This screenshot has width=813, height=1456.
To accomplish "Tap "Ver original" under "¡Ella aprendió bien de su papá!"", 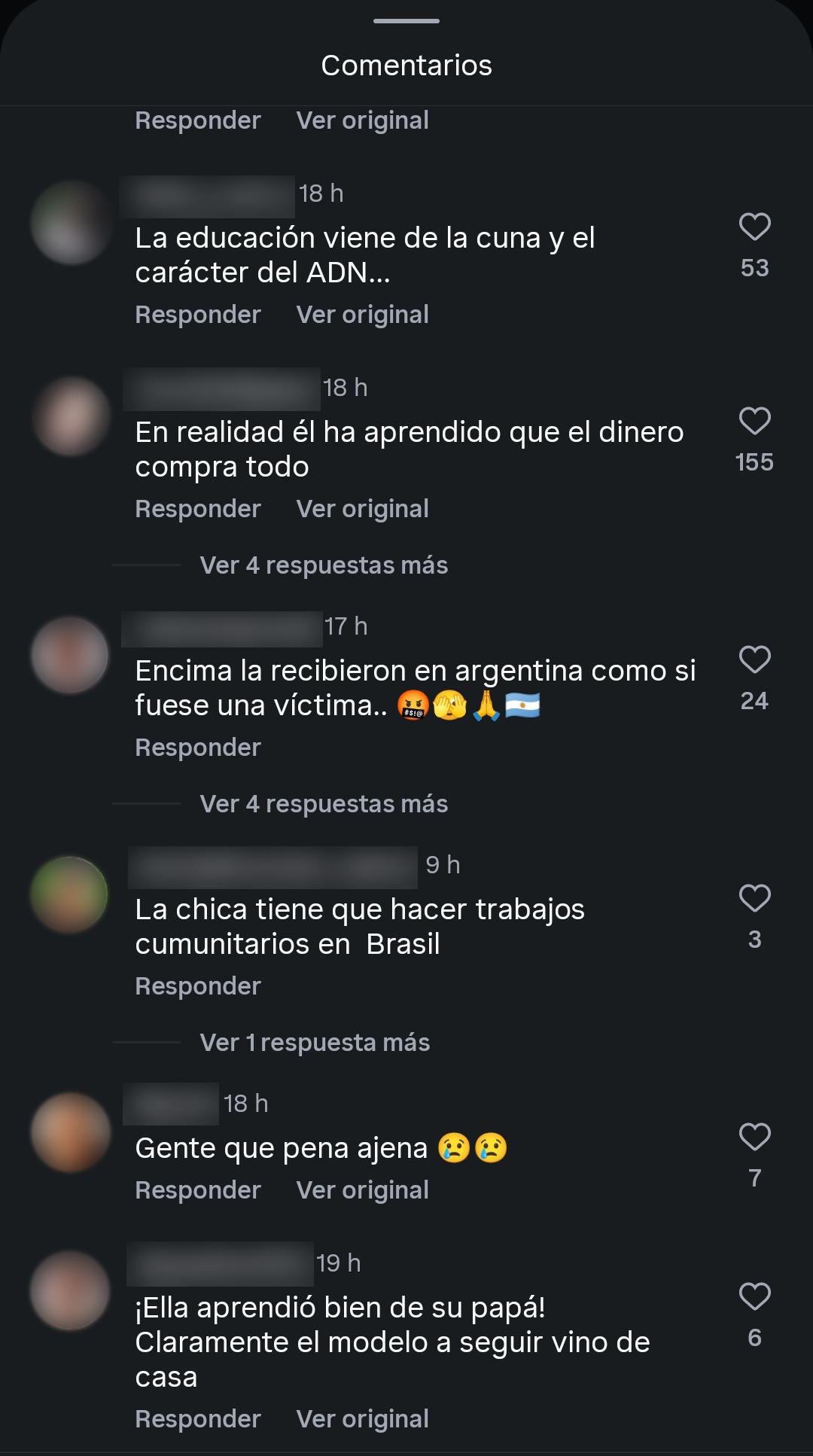I will 362,1418.
